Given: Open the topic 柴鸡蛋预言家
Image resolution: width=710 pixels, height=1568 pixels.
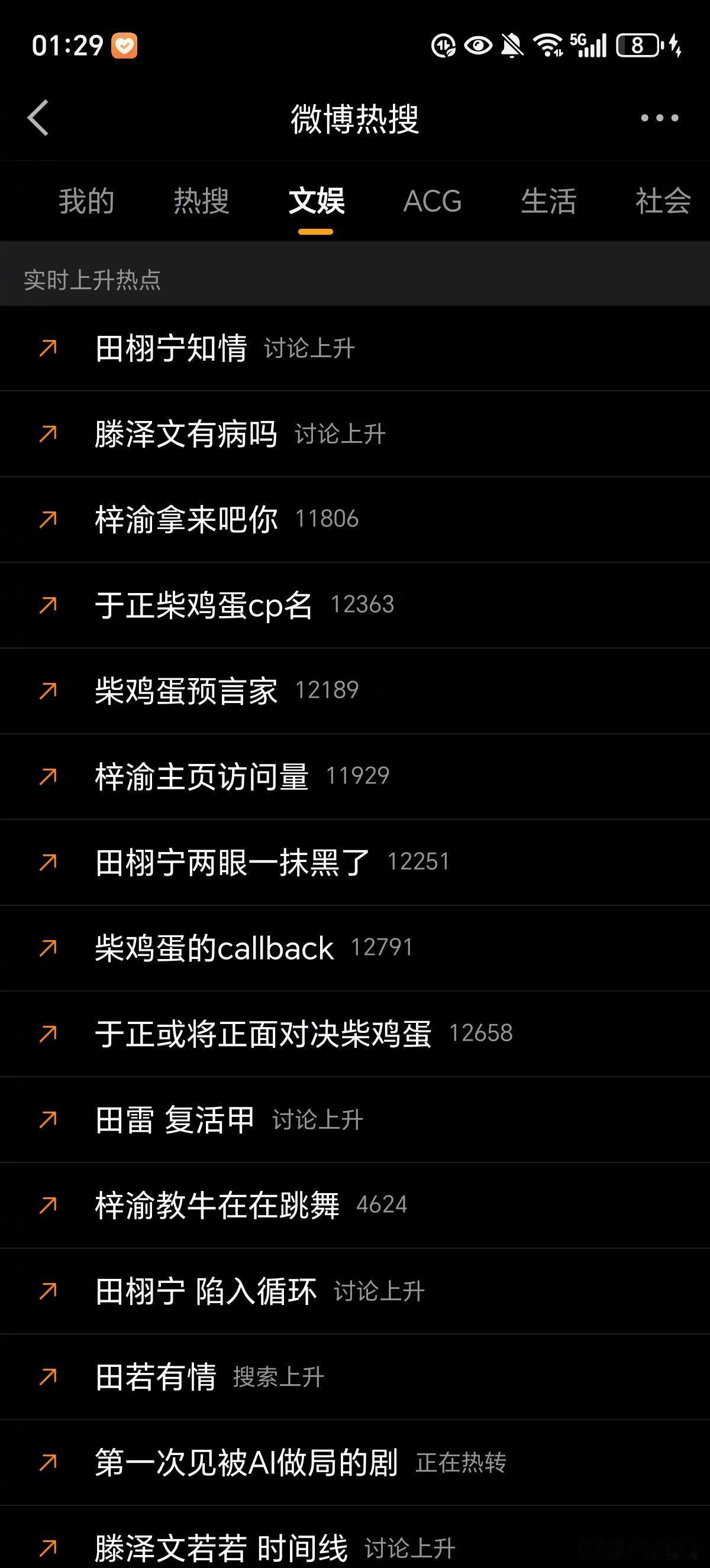Looking at the screenshot, I should 355,691.
